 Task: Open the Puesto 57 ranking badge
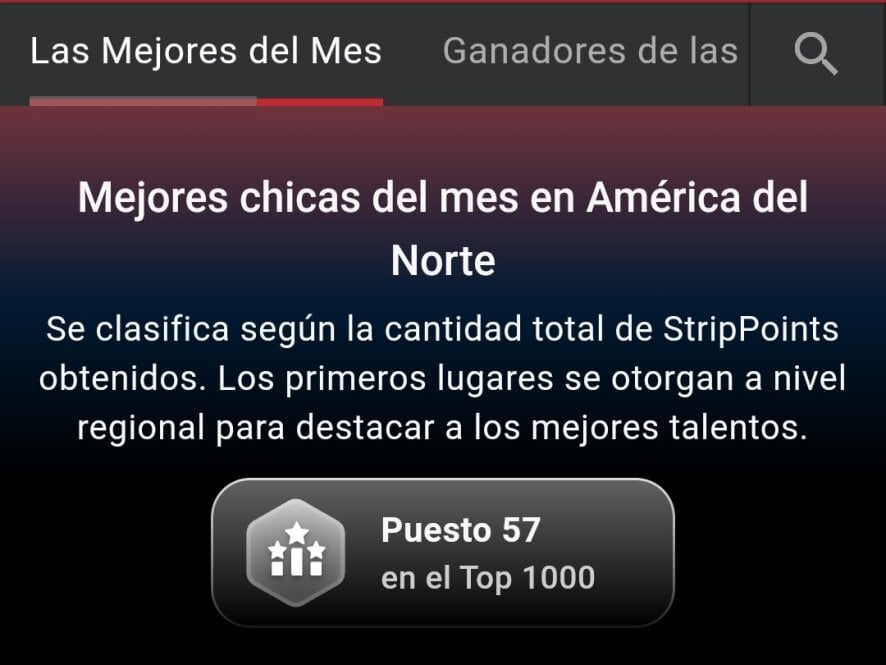(442, 552)
